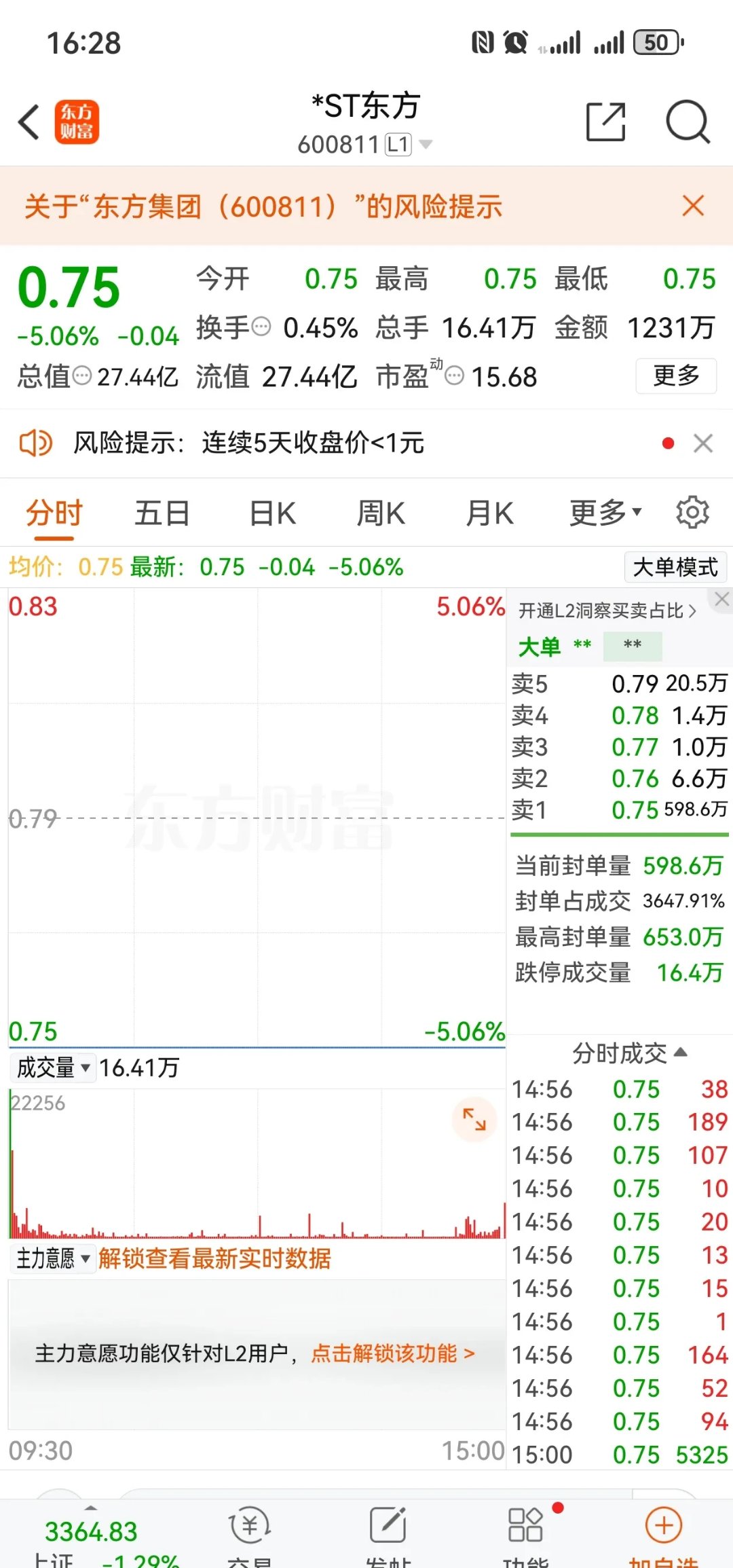Open the stock search magnifier icon
The height and width of the screenshot is (1568, 733).
click(689, 121)
